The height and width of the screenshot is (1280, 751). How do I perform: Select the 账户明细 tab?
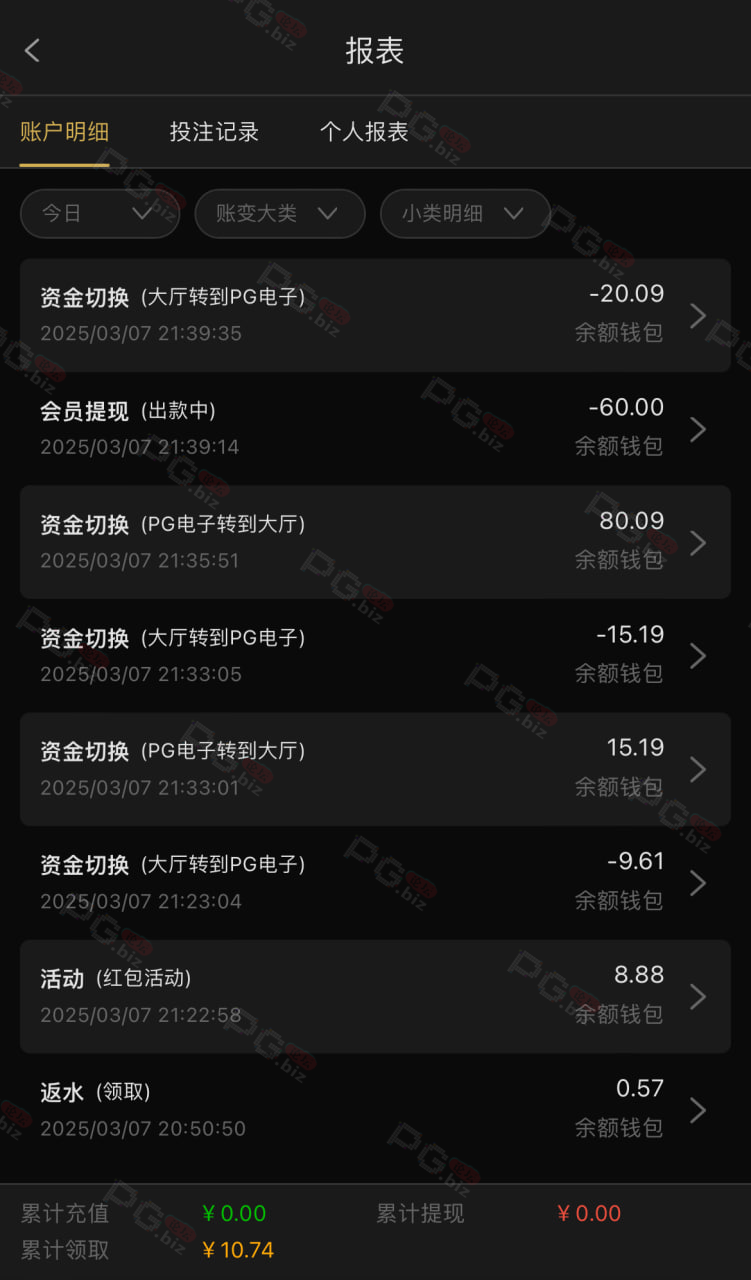pos(64,132)
